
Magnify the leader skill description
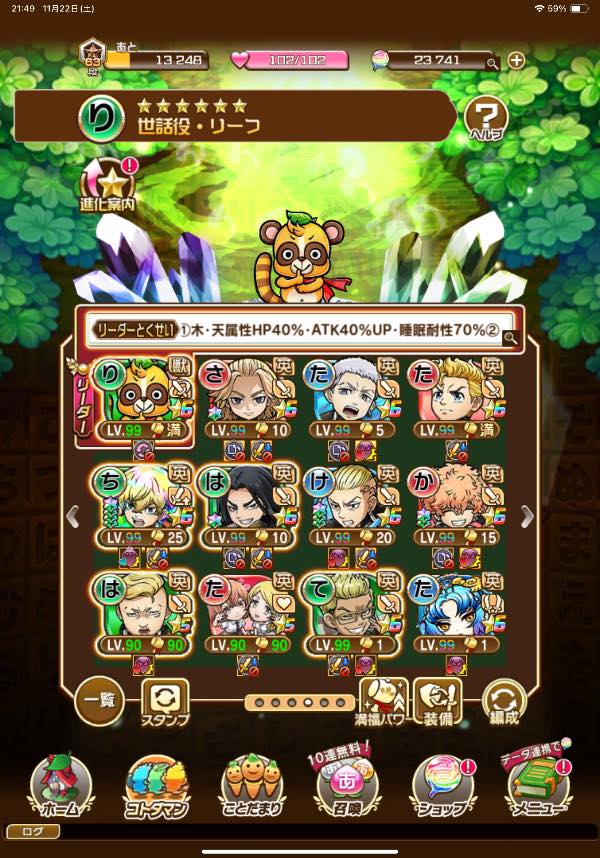point(510,338)
